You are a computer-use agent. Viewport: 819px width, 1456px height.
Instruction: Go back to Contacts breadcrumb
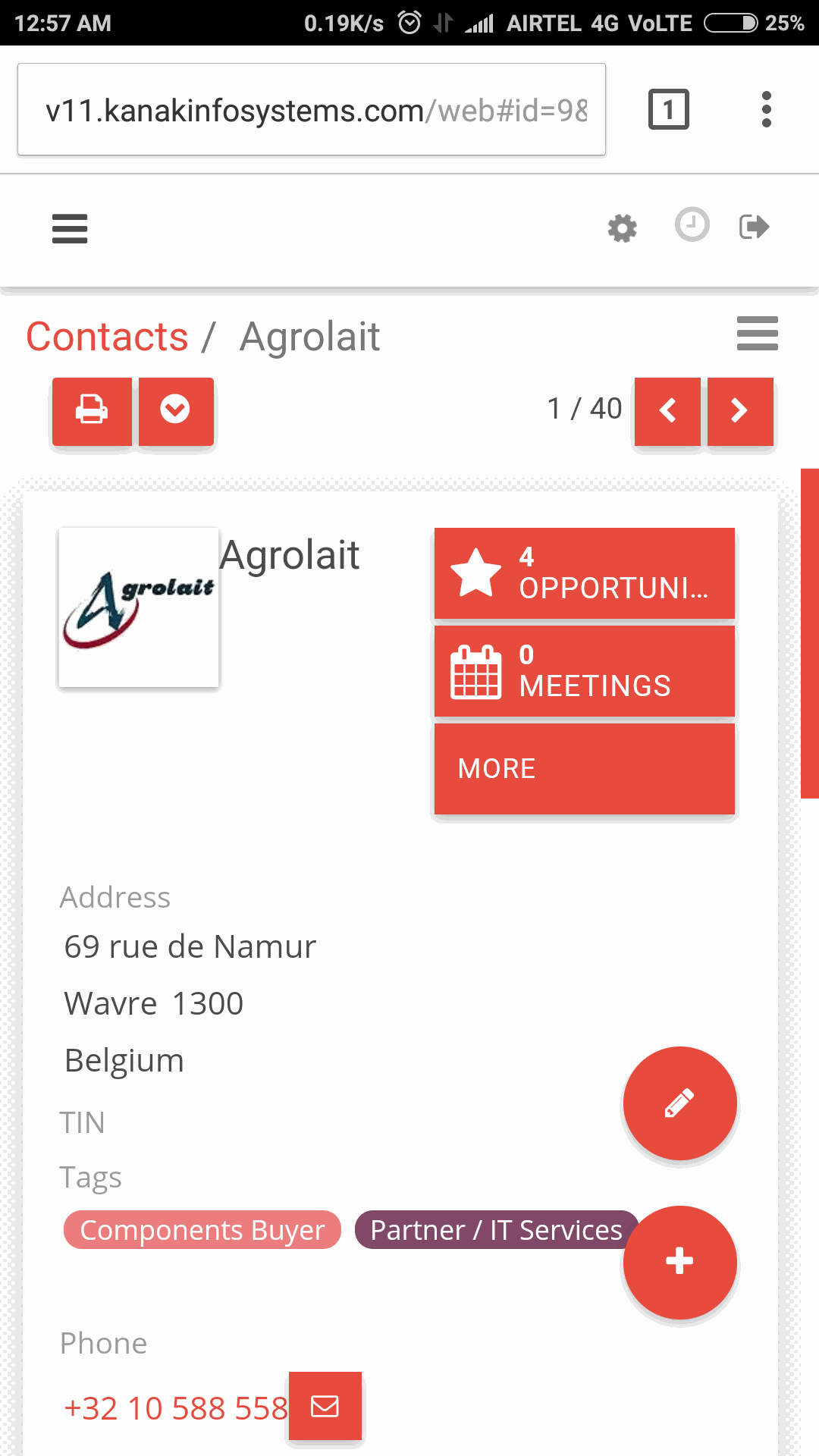(x=107, y=337)
